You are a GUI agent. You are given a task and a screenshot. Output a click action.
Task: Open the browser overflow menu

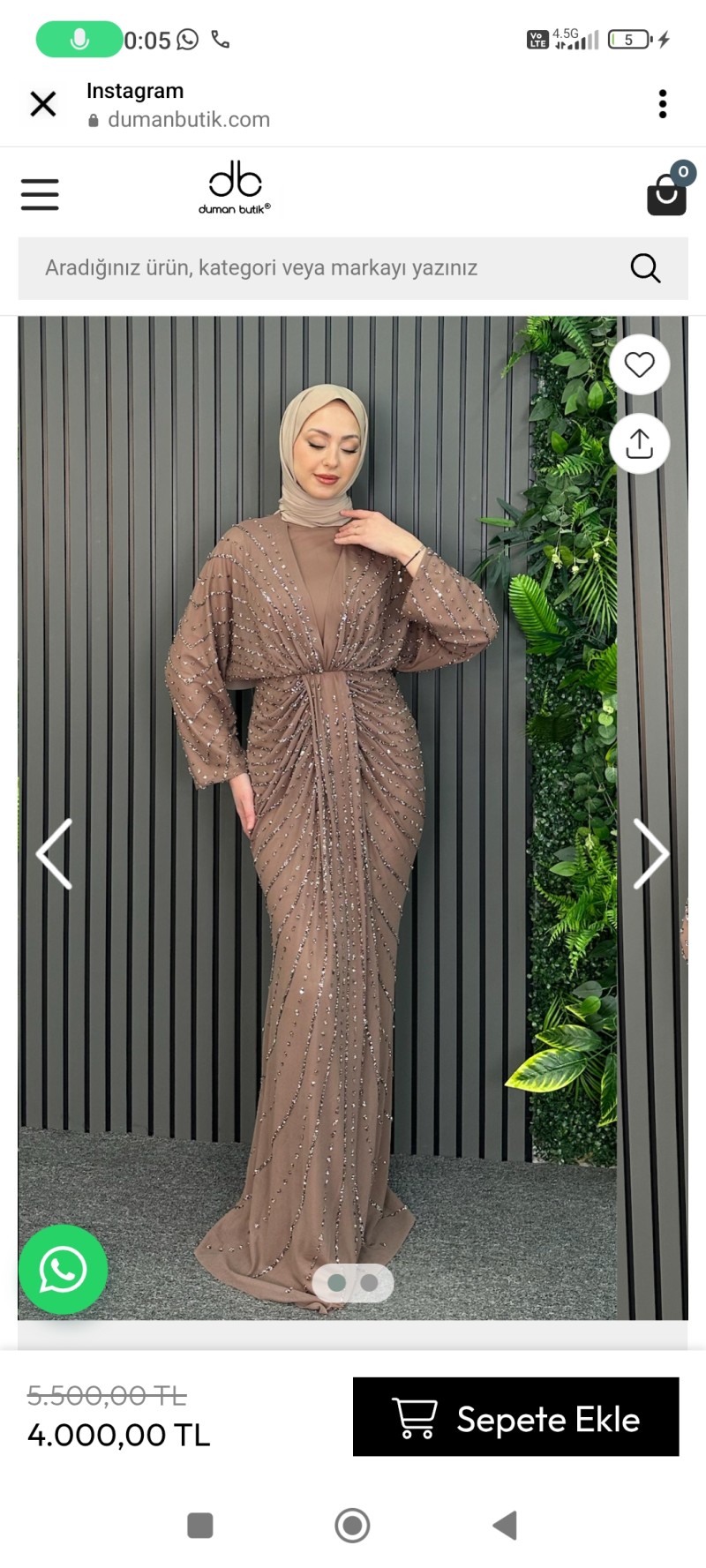pyautogui.click(x=662, y=104)
